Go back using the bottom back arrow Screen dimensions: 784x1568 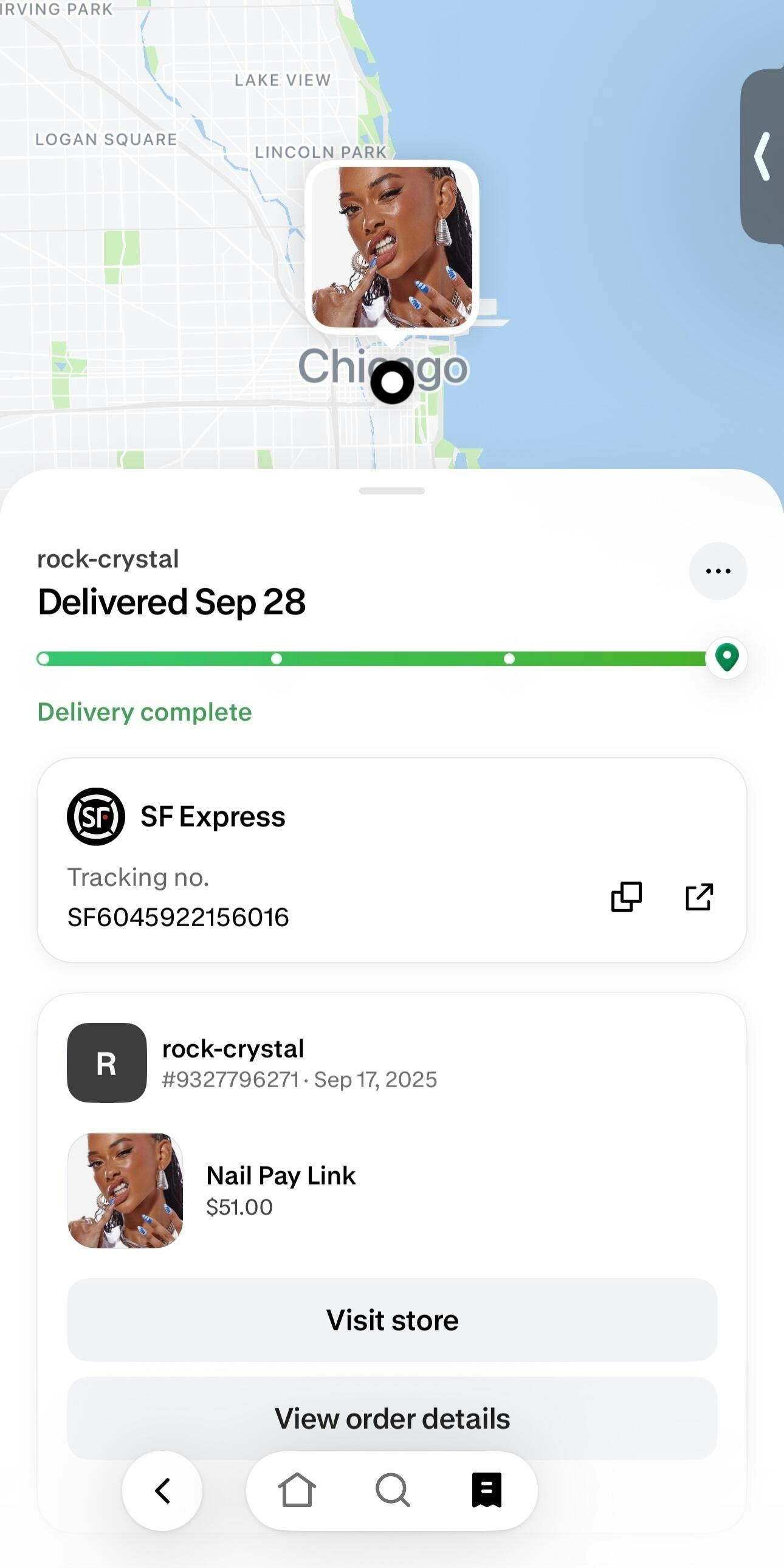point(162,1491)
